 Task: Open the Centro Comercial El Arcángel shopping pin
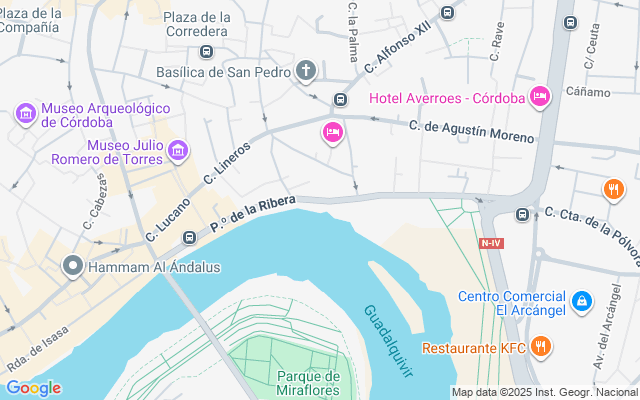(582, 302)
